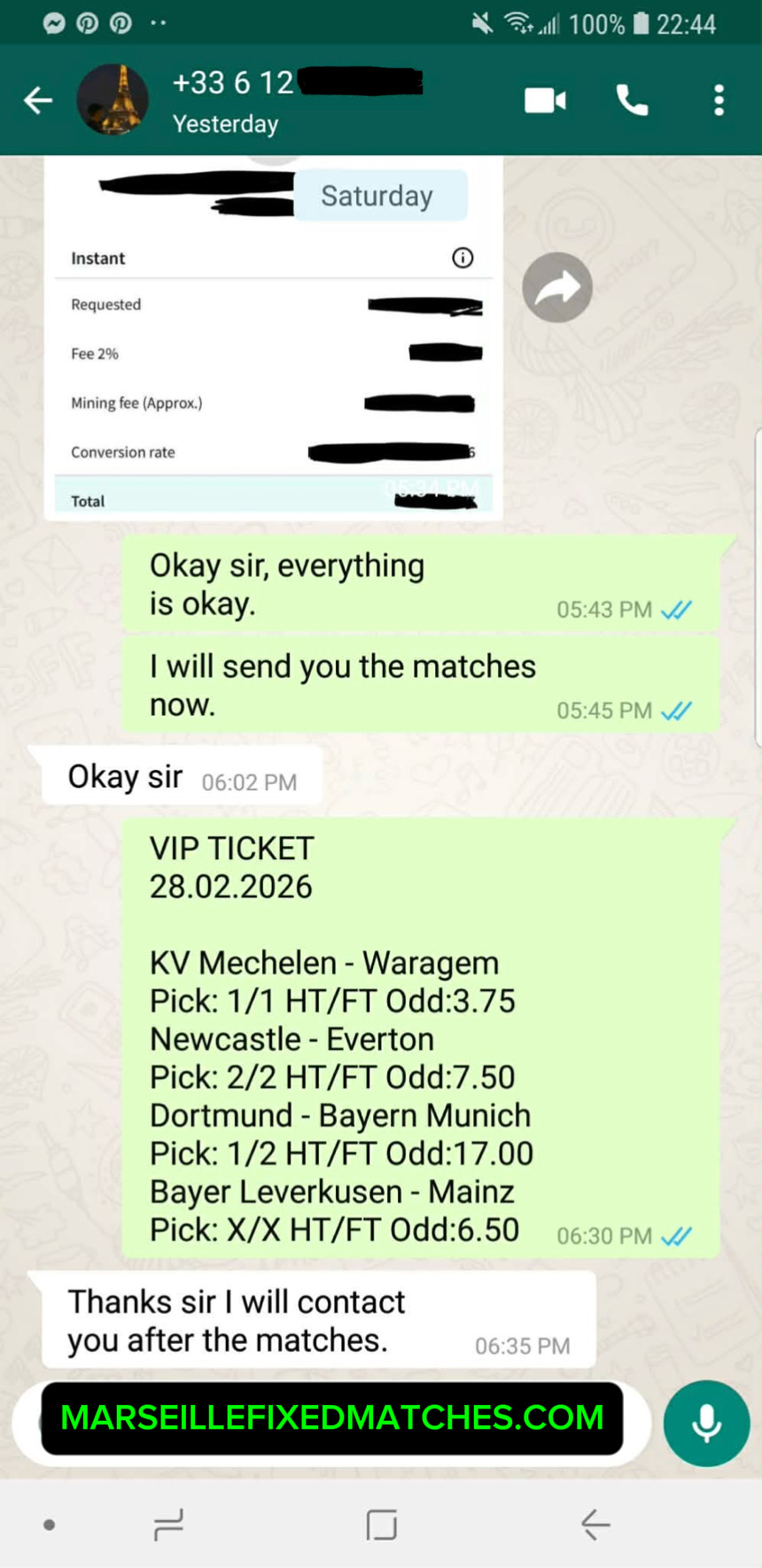
Task: Go to the home screen
Action: point(381,1525)
